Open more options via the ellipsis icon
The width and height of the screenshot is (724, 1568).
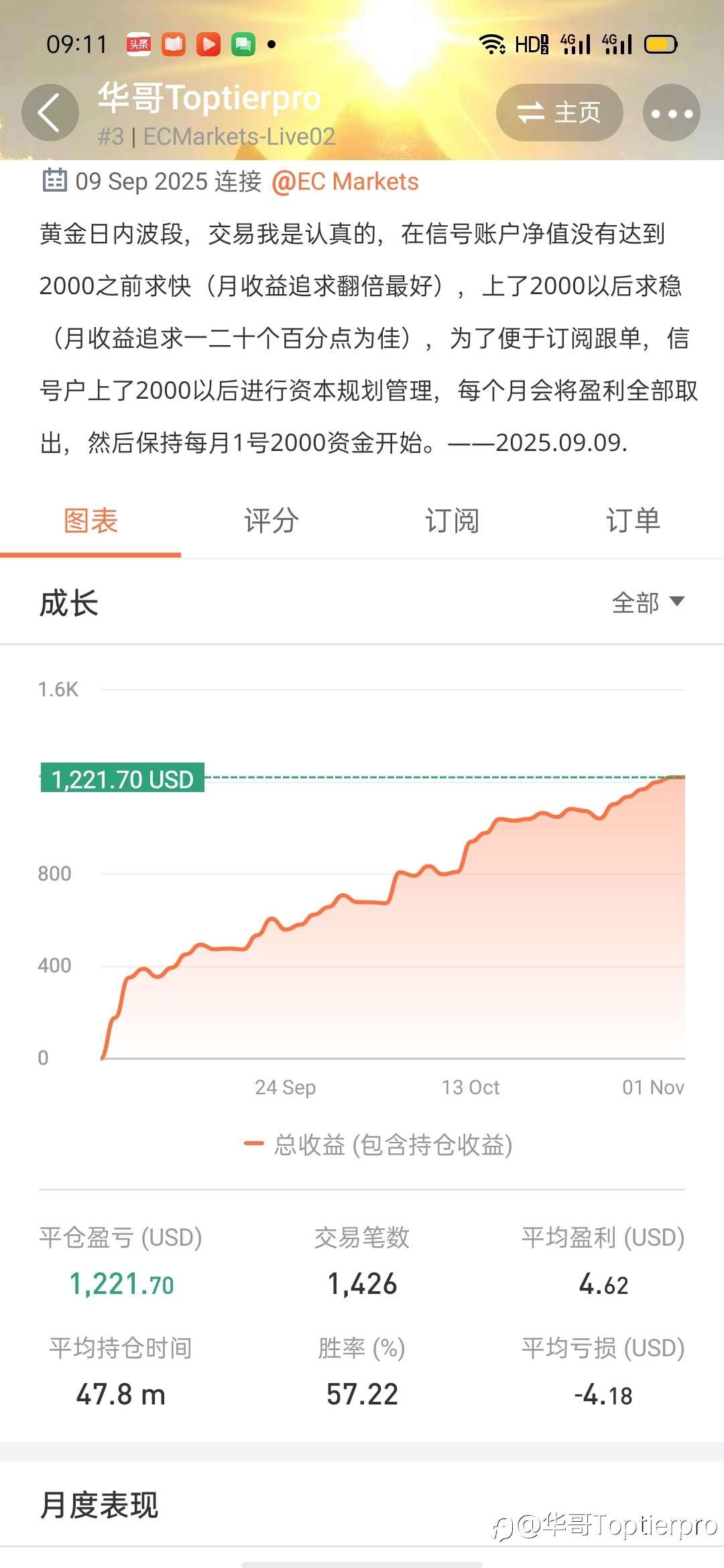tap(670, 112)
